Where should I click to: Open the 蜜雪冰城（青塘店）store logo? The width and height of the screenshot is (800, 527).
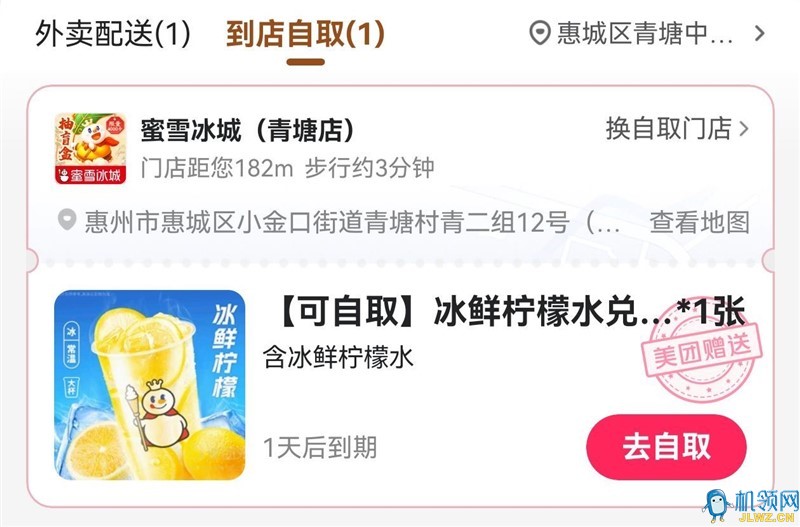coord(93,150)
